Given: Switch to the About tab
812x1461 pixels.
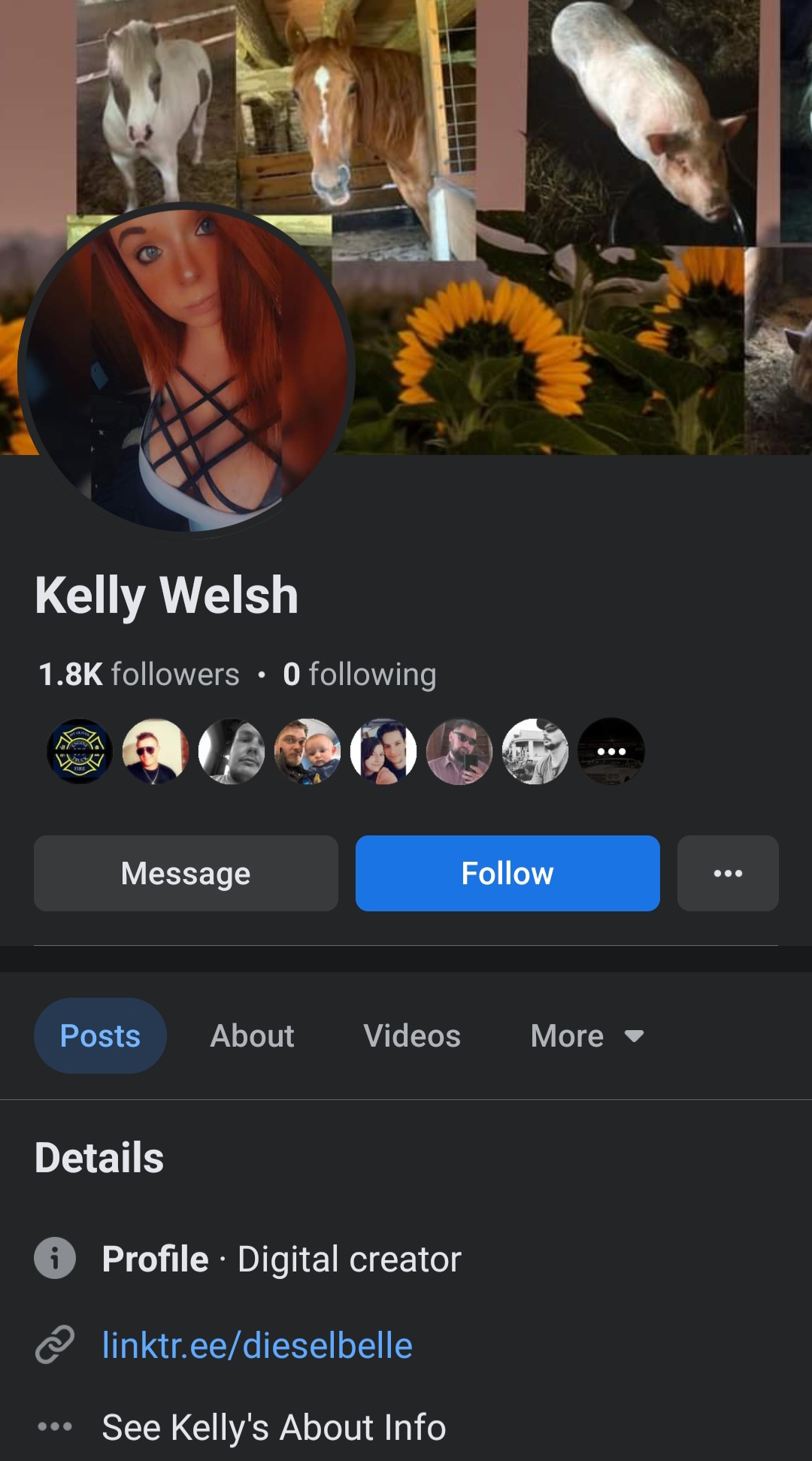Looking at the screenshot, I should [x=252, y=1035].
